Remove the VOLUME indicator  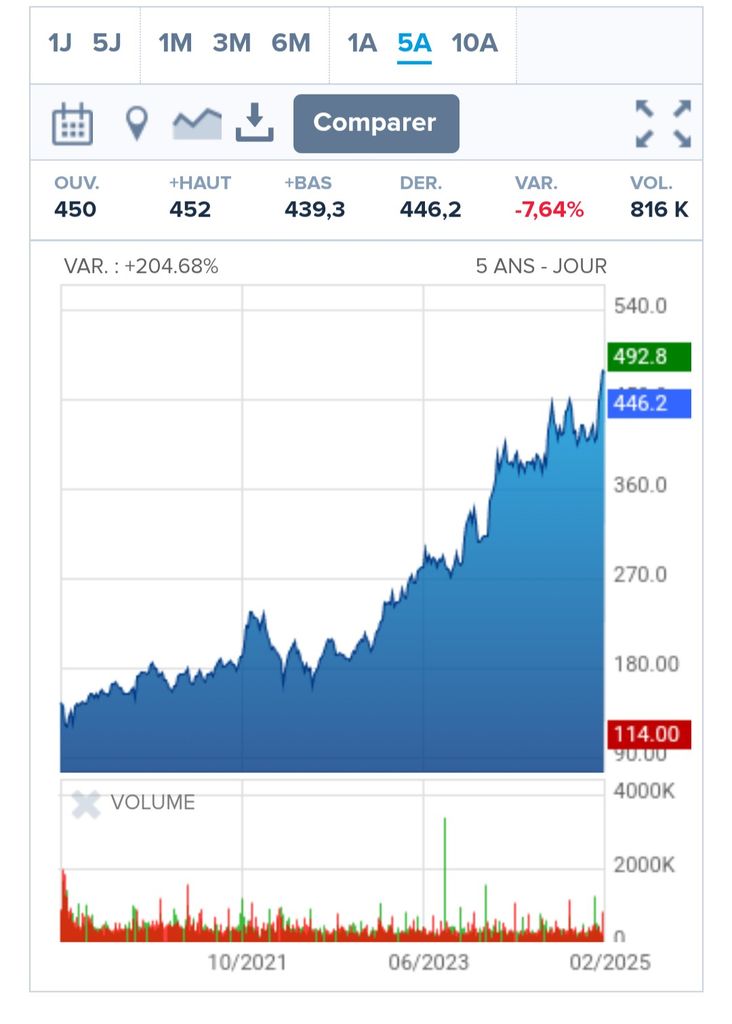coord(86,803)
